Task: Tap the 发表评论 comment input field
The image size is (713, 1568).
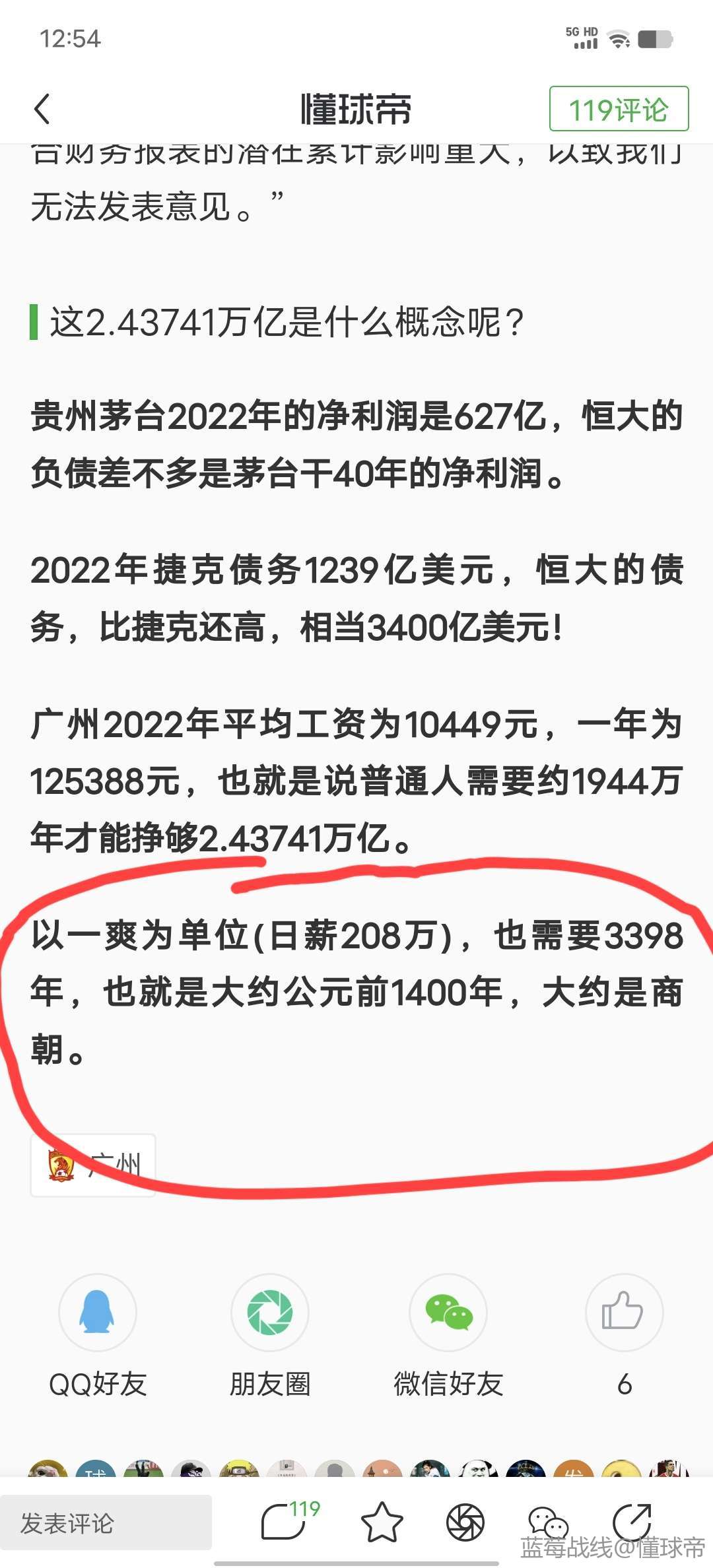Action: pos(106,1522)
